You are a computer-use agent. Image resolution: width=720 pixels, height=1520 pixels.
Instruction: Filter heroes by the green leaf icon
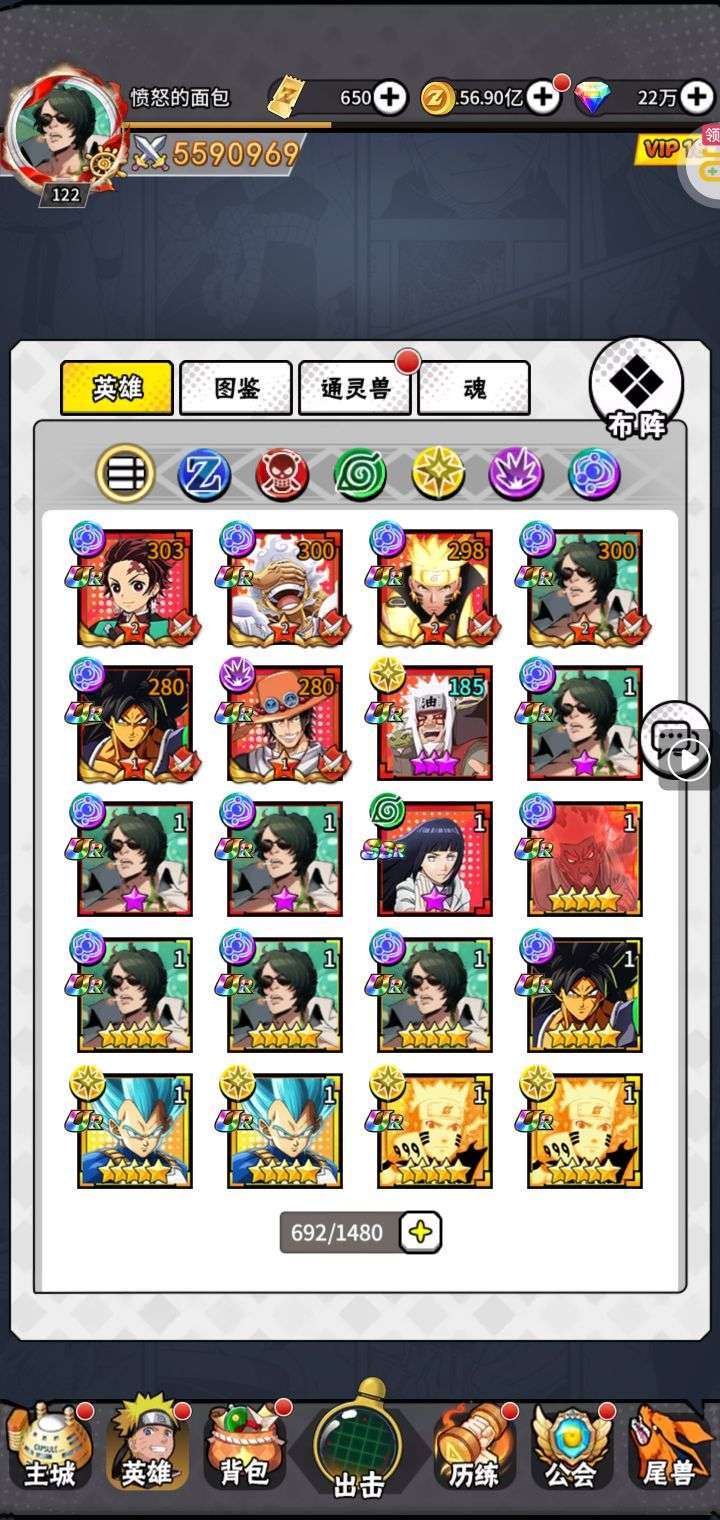360,473
